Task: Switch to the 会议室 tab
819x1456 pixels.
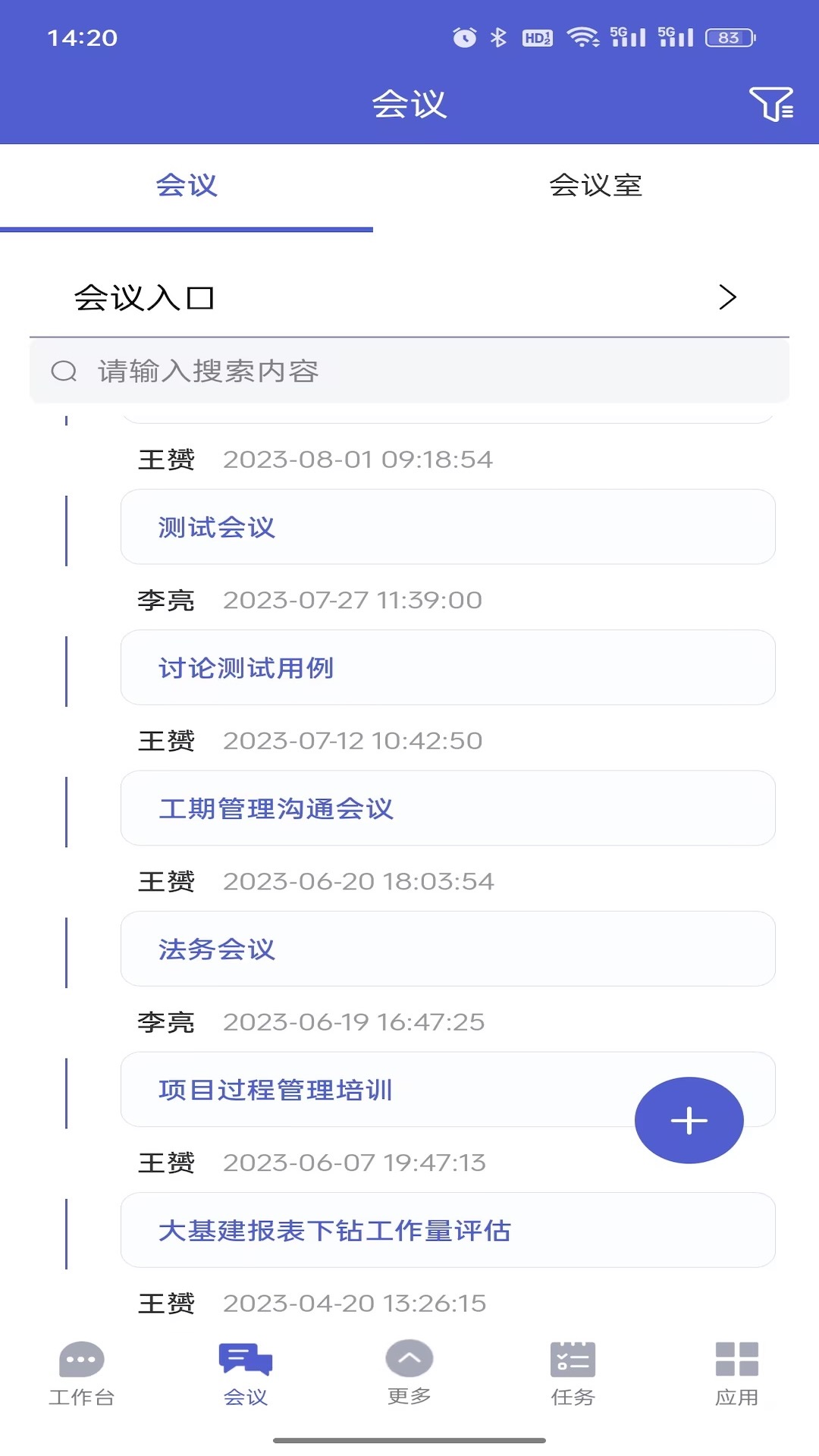Action: point(595,186)
